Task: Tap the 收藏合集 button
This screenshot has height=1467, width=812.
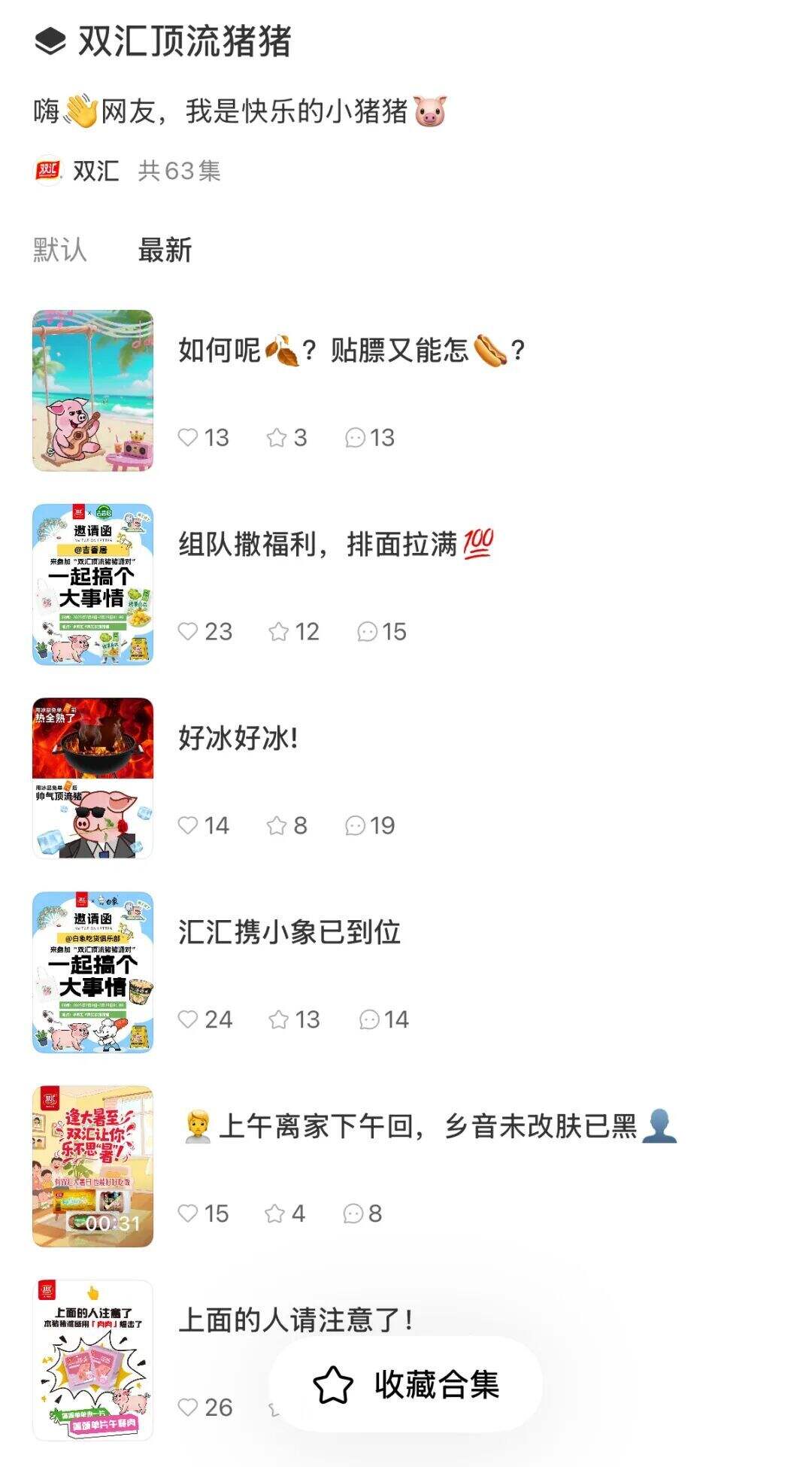Action: [406, 1384]
